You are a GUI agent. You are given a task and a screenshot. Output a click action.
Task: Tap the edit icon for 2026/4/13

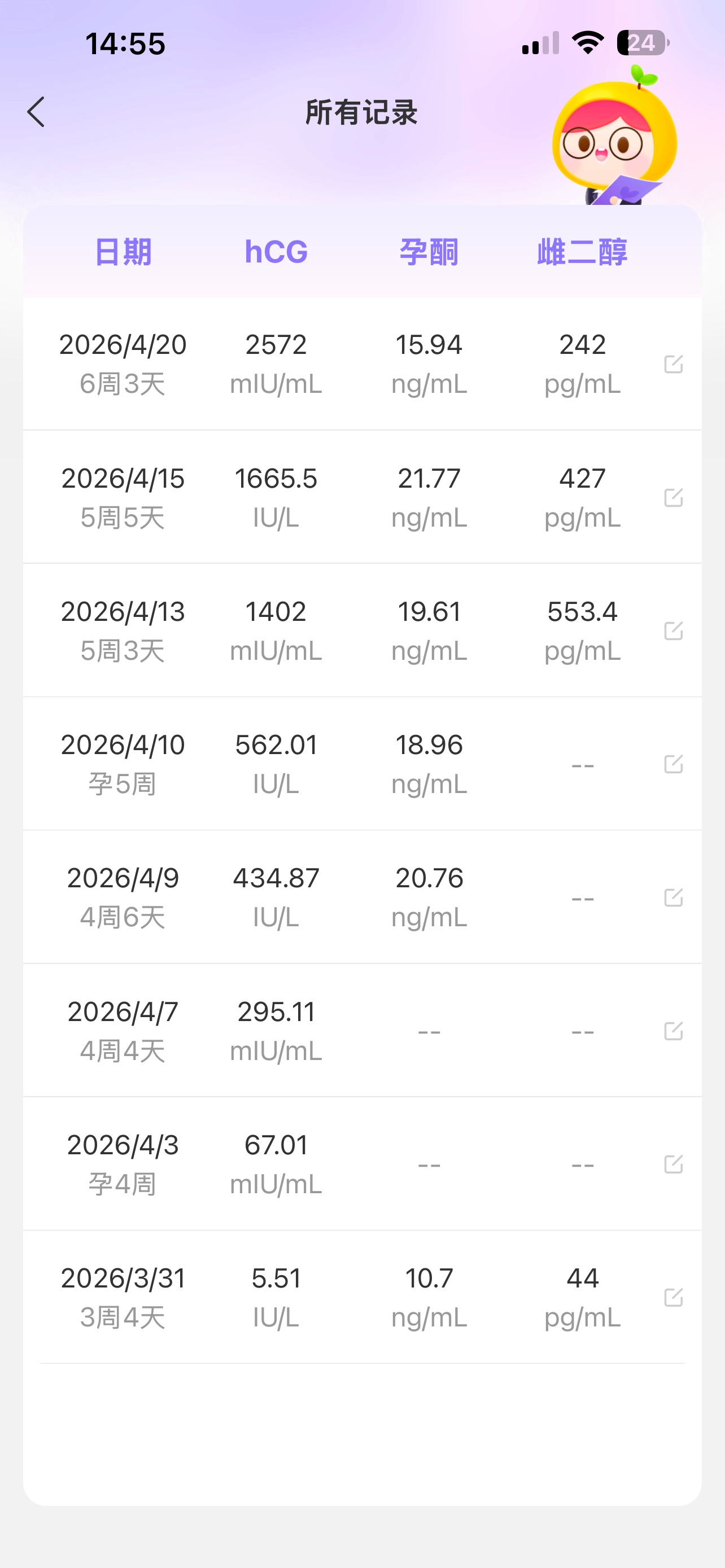tap(673, 630)
